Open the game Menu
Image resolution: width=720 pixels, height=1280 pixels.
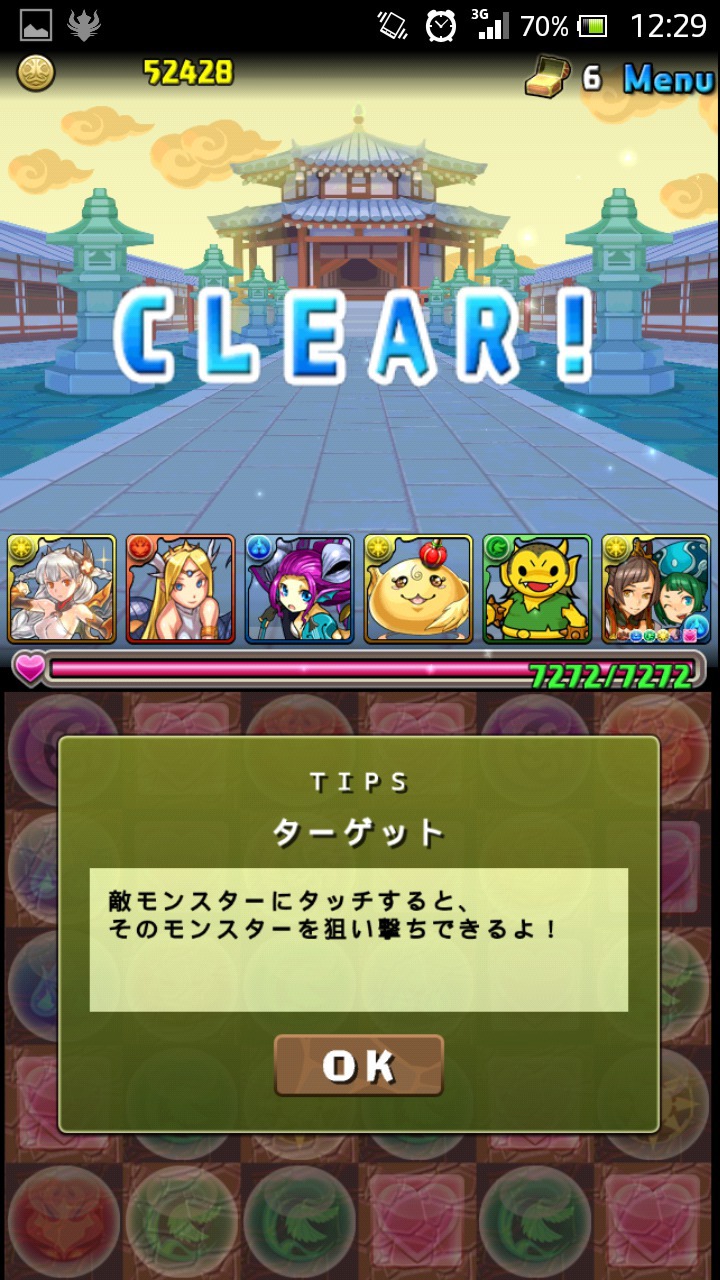coord(668,77)
